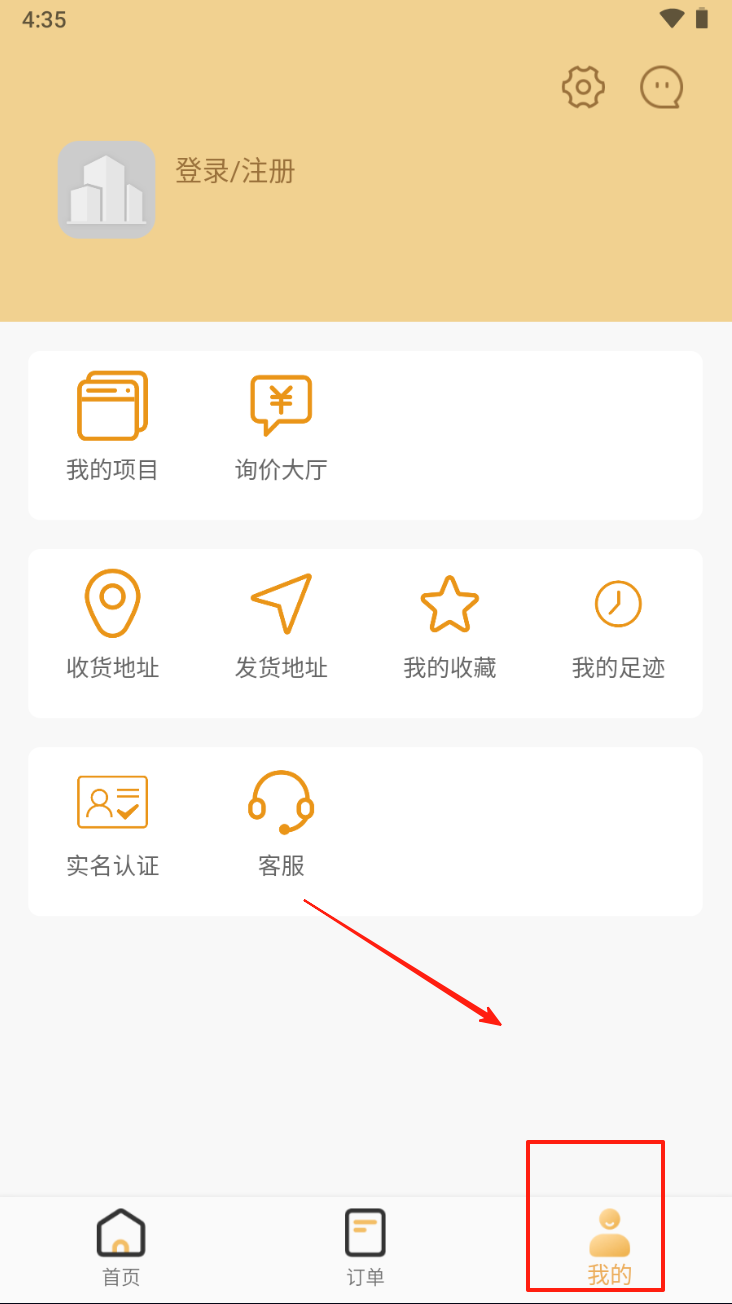Start 实名认证 verification

(112, 823)
